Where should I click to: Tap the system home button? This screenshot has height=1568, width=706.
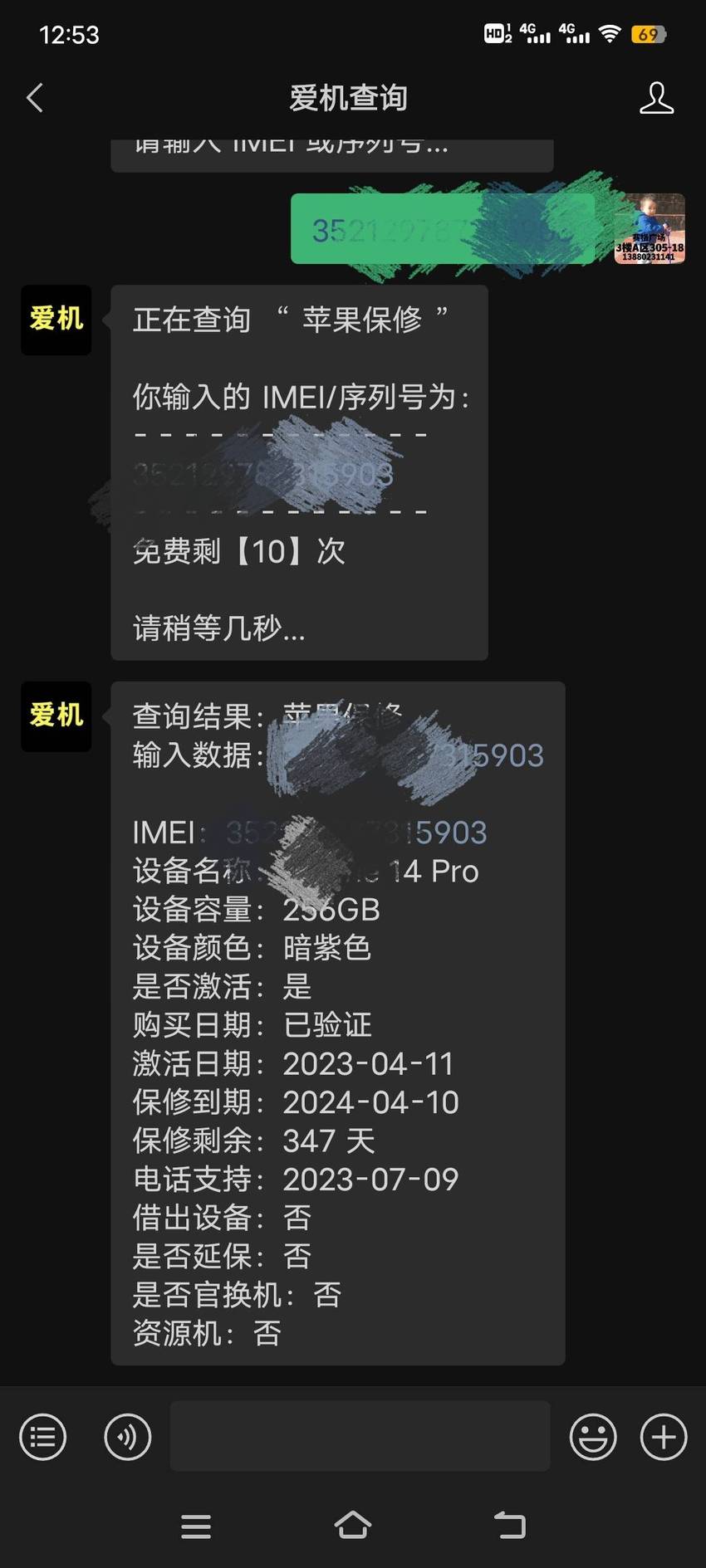click(x=353, y=1526)
